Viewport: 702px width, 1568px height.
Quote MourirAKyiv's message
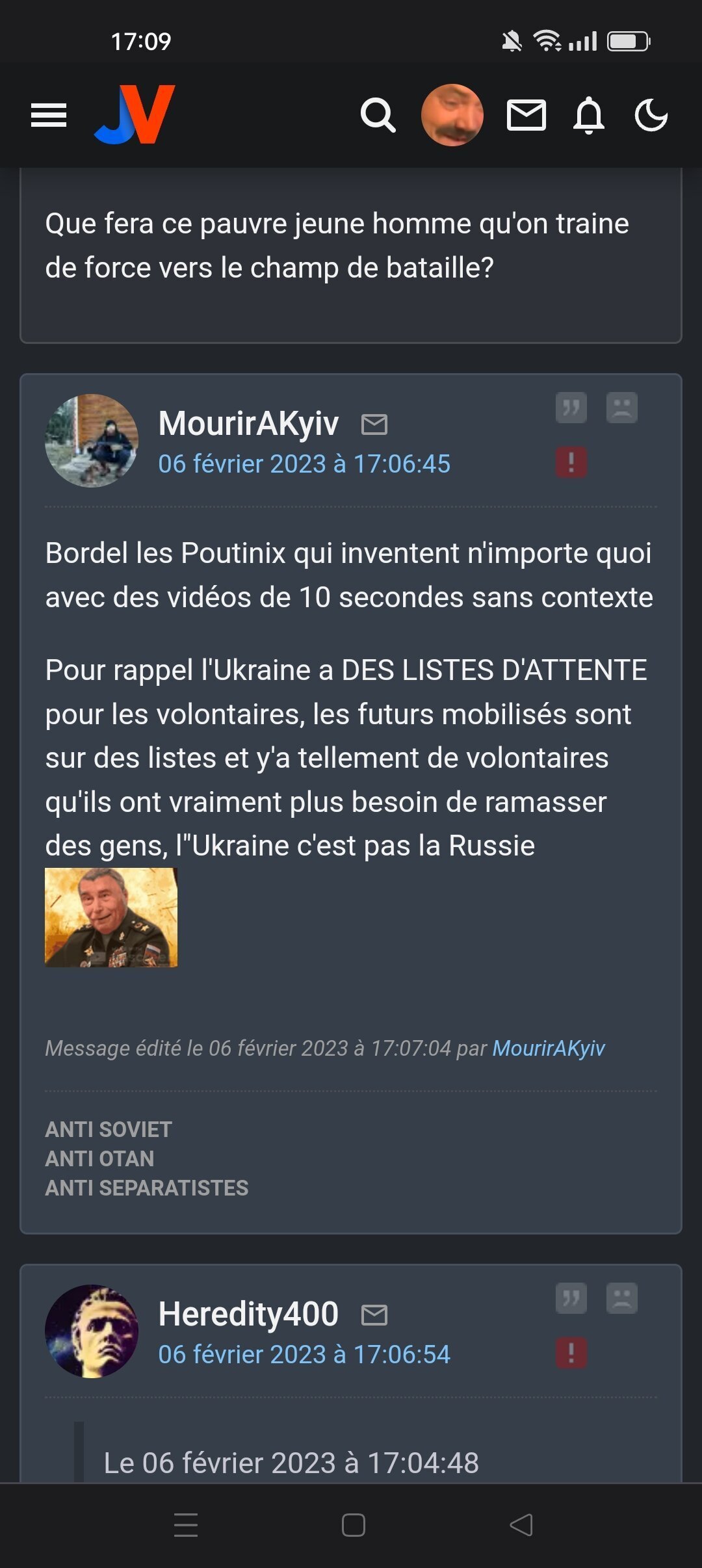tap(571, 408)
